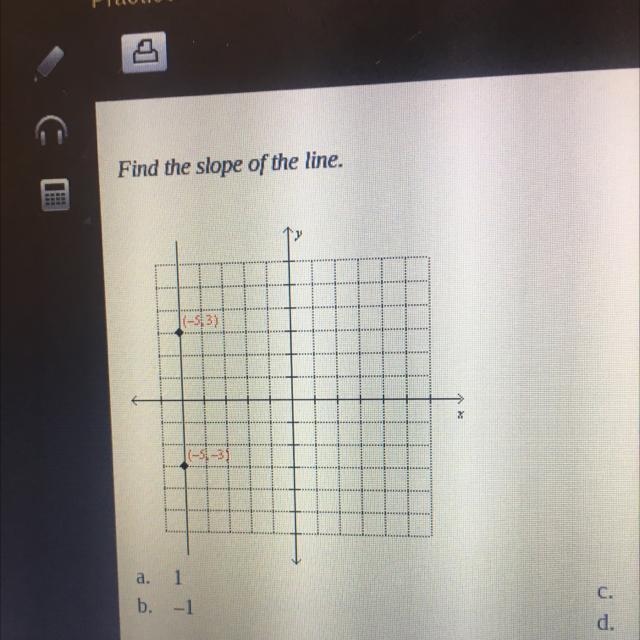Select answer option c
This screenshot has height=640, width=640.
tap(605, 592)
